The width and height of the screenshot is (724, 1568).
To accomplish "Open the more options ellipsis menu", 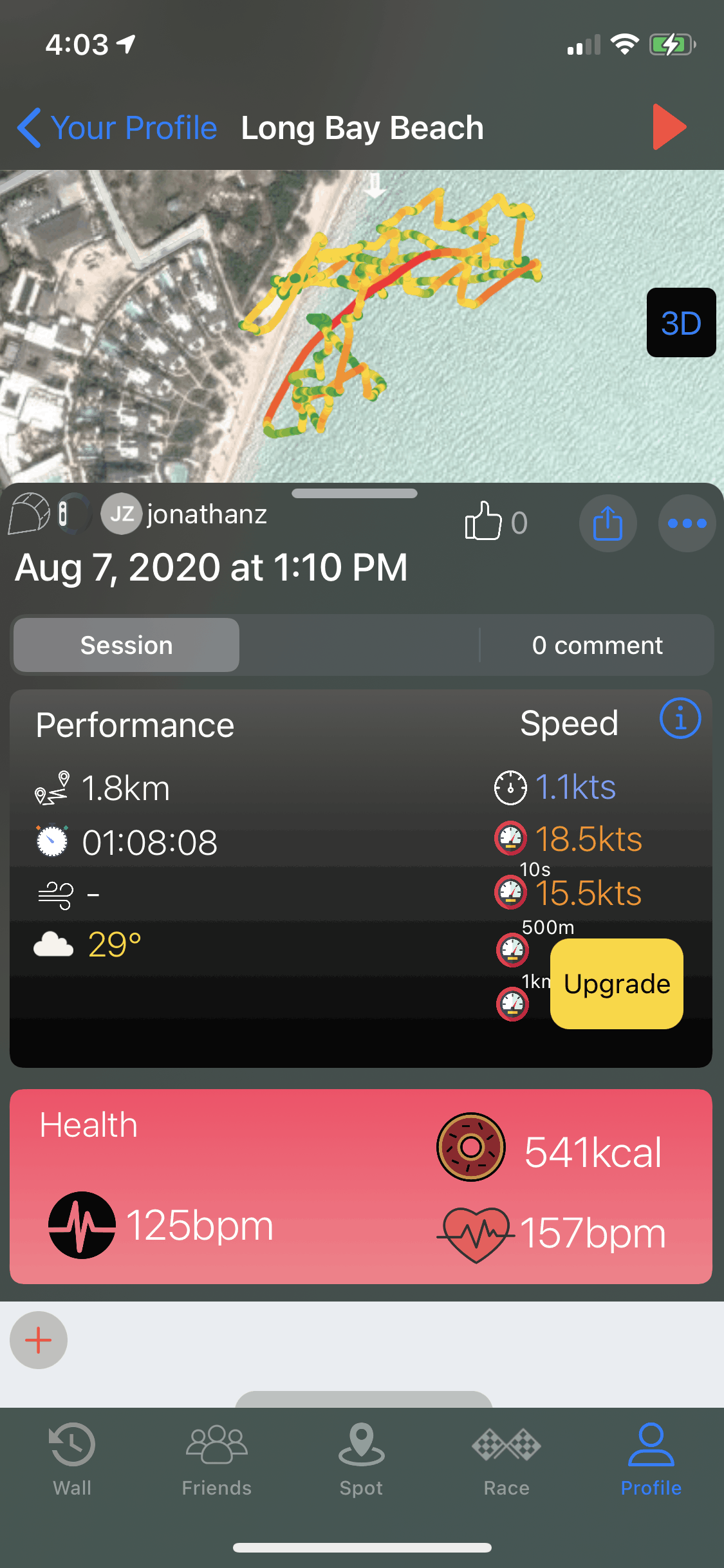I will (x=686, y=523).
